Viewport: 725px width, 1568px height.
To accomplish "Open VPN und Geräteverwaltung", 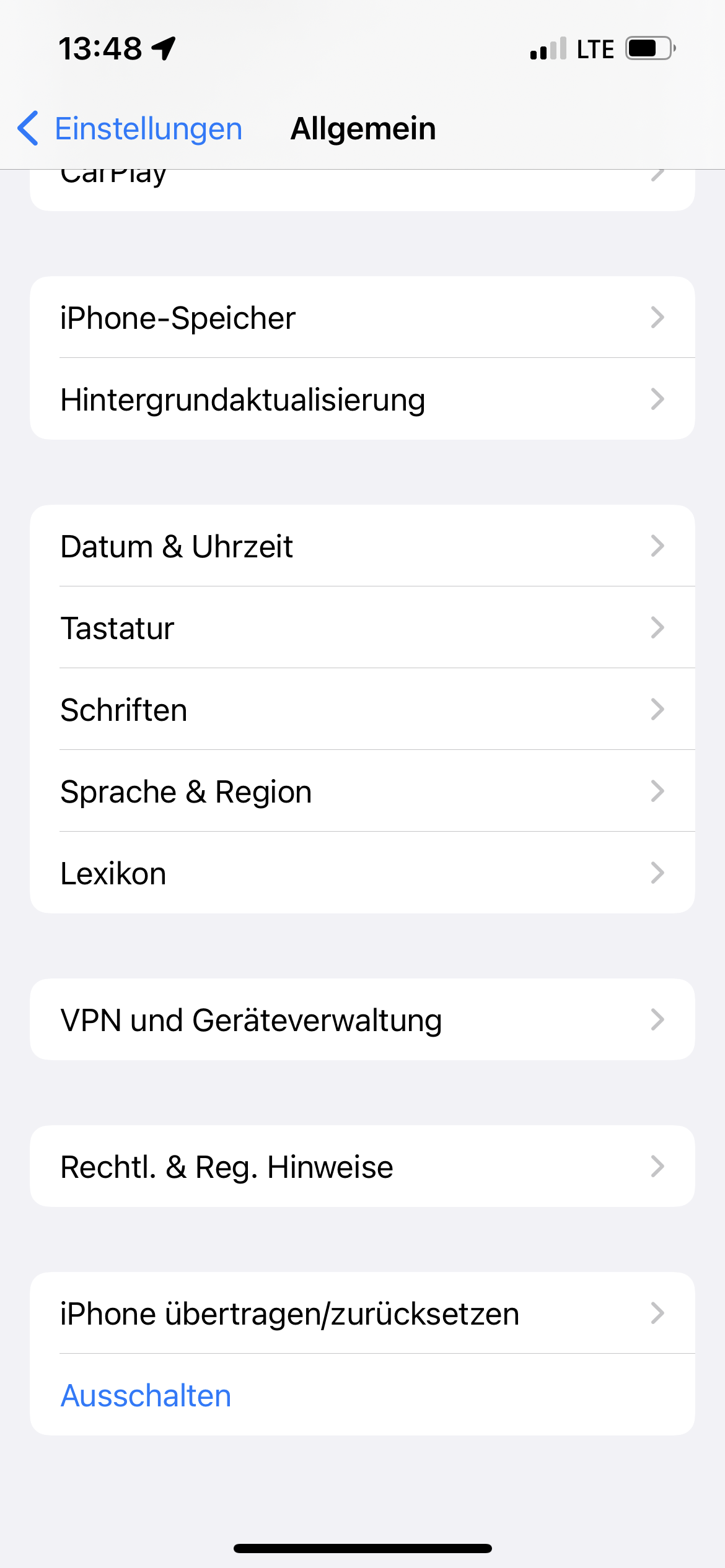I will click(362, 1020).
